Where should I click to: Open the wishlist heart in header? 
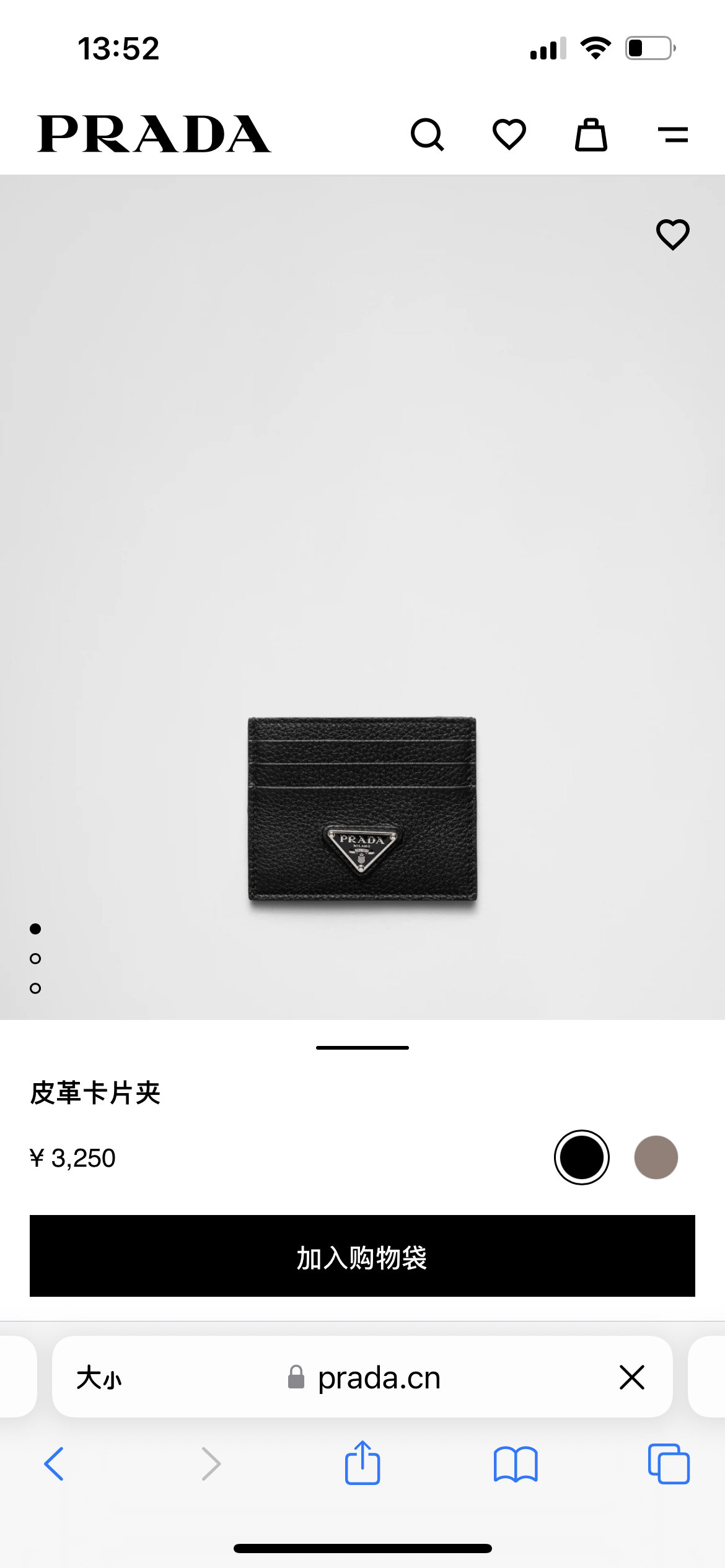pyautogui.click(x=509, y=134)
